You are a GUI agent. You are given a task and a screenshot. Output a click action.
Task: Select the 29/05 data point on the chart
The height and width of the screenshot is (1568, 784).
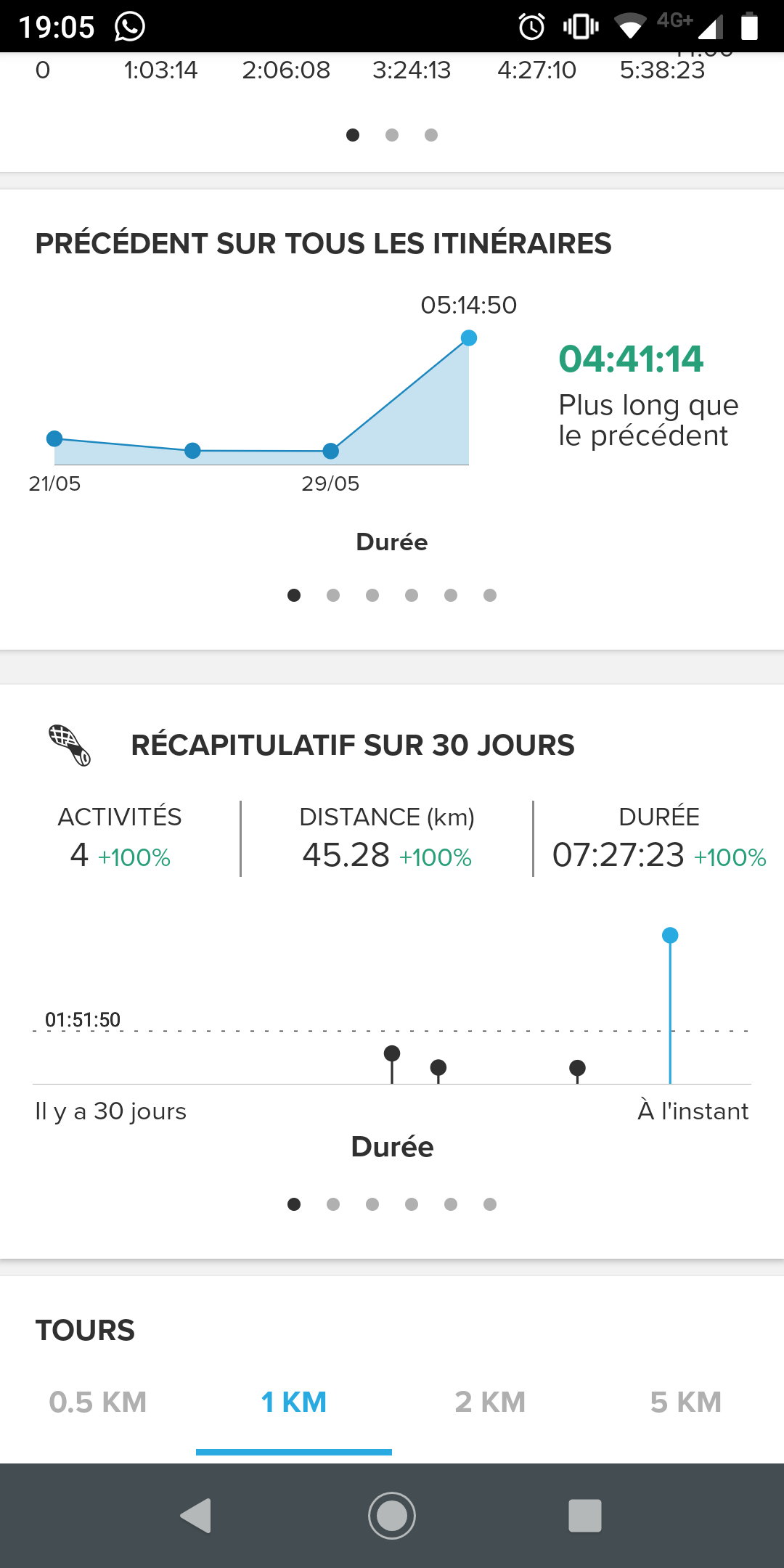330,451
